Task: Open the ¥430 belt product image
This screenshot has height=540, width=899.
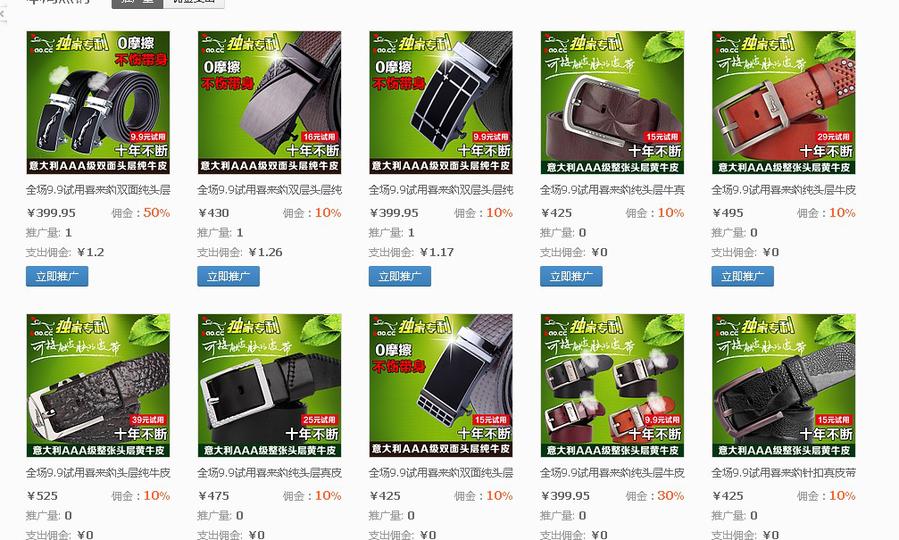Action: [x=269, y=102]
